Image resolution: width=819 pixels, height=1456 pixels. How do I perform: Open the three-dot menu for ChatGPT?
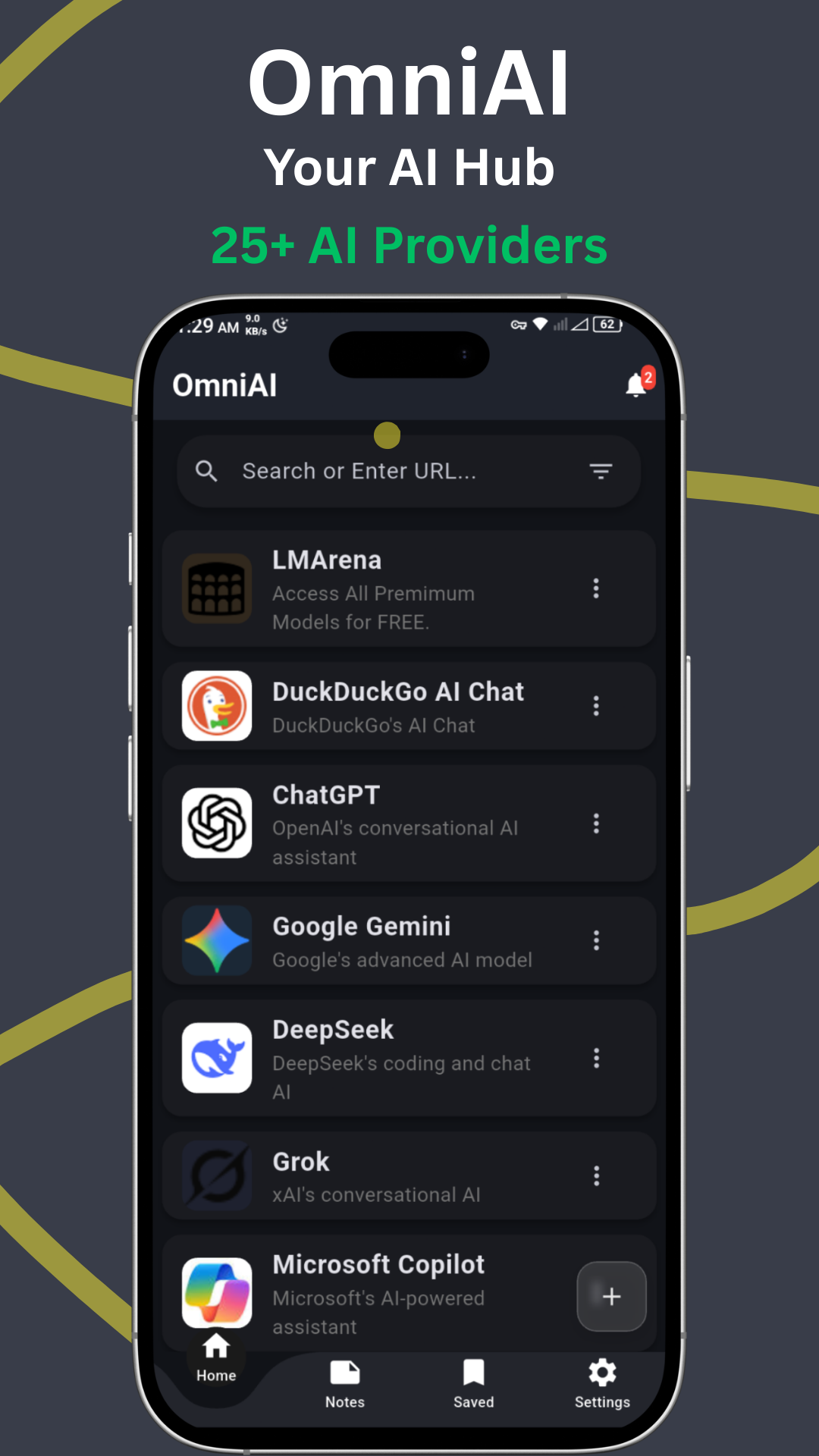(597, 825)
